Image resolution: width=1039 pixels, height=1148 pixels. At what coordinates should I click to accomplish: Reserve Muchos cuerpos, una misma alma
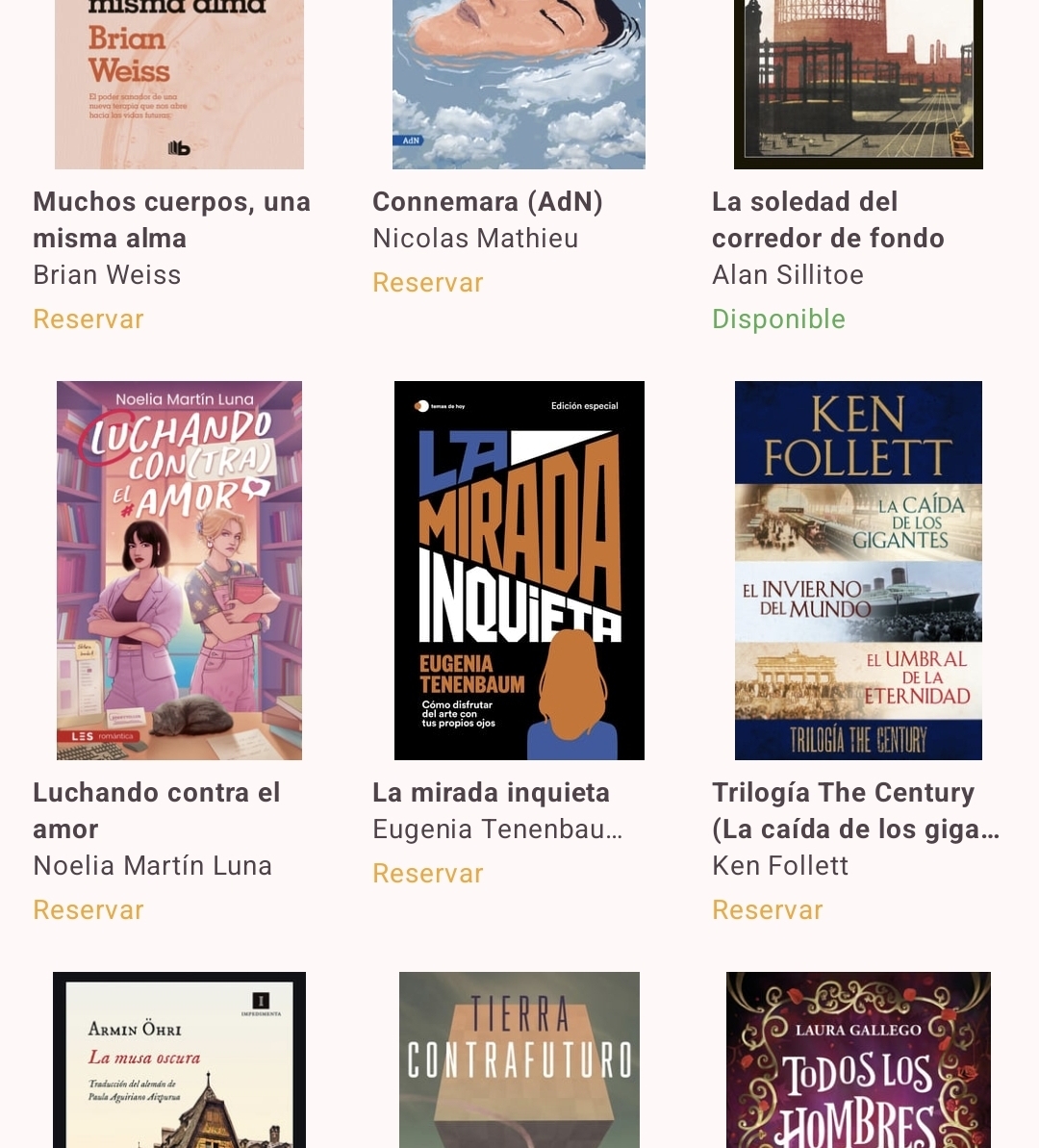pyautogui.click(x=89, y=319)
